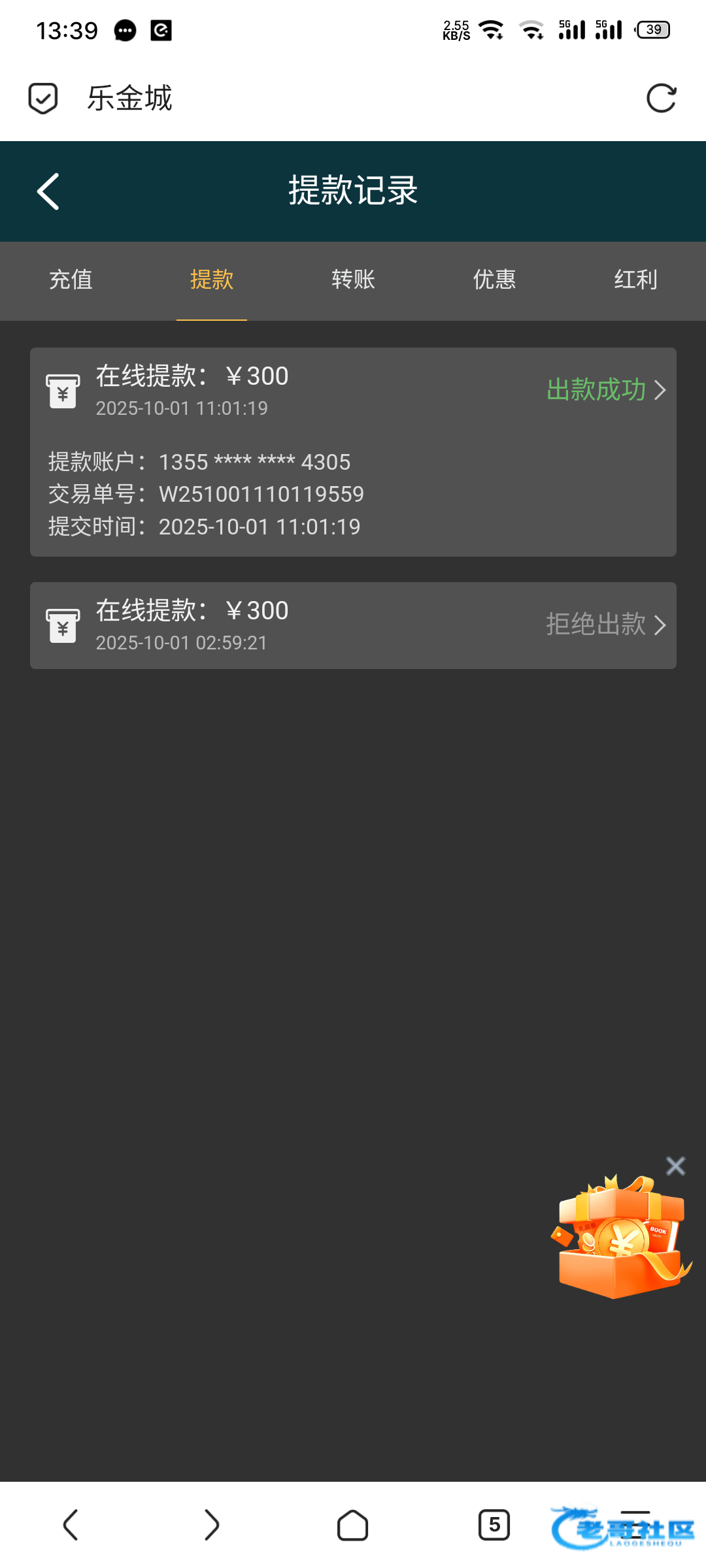Switch to the 充值 tab
This screenshot has width=706, height=1568.
71,280
